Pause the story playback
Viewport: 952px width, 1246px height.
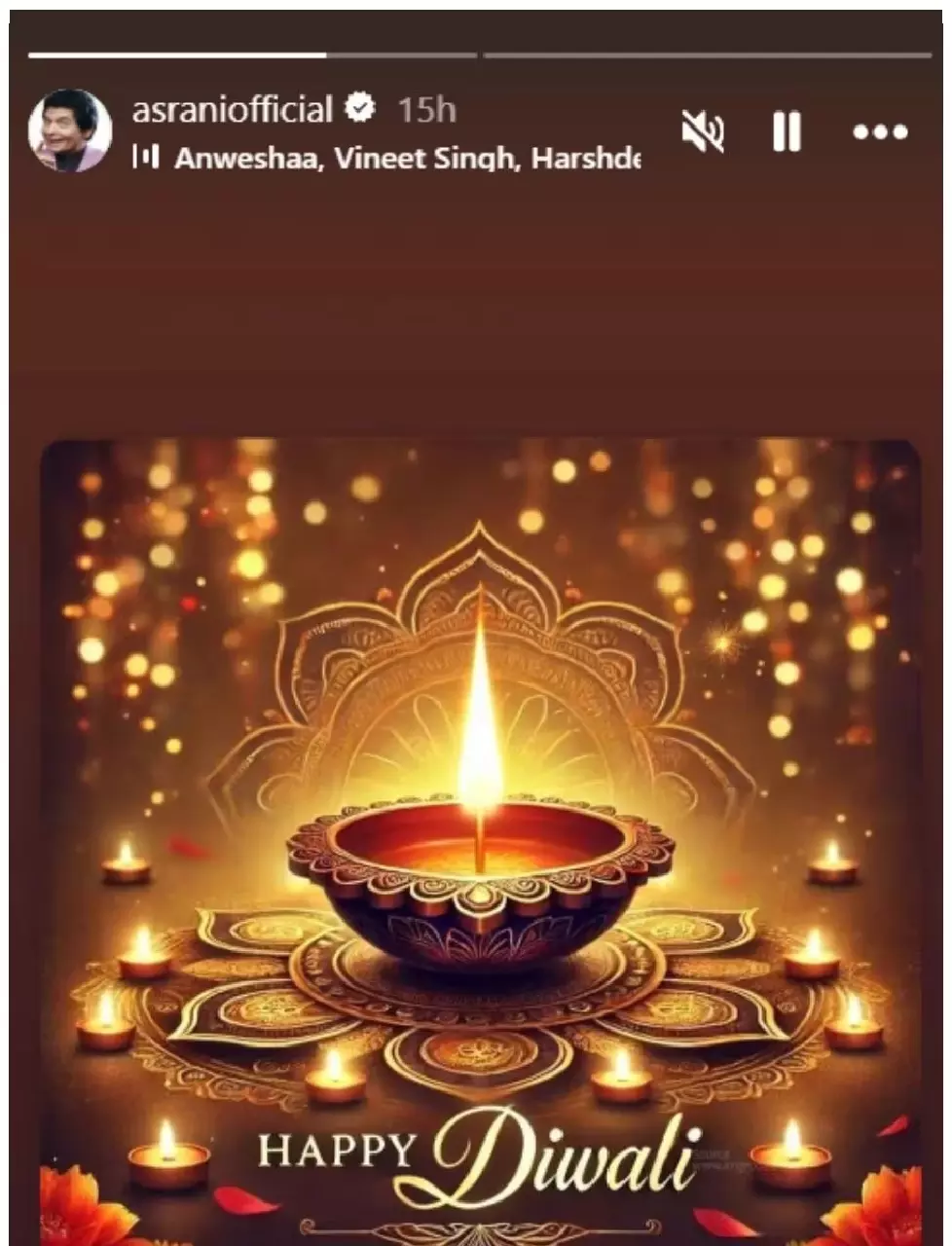[787, 131]
